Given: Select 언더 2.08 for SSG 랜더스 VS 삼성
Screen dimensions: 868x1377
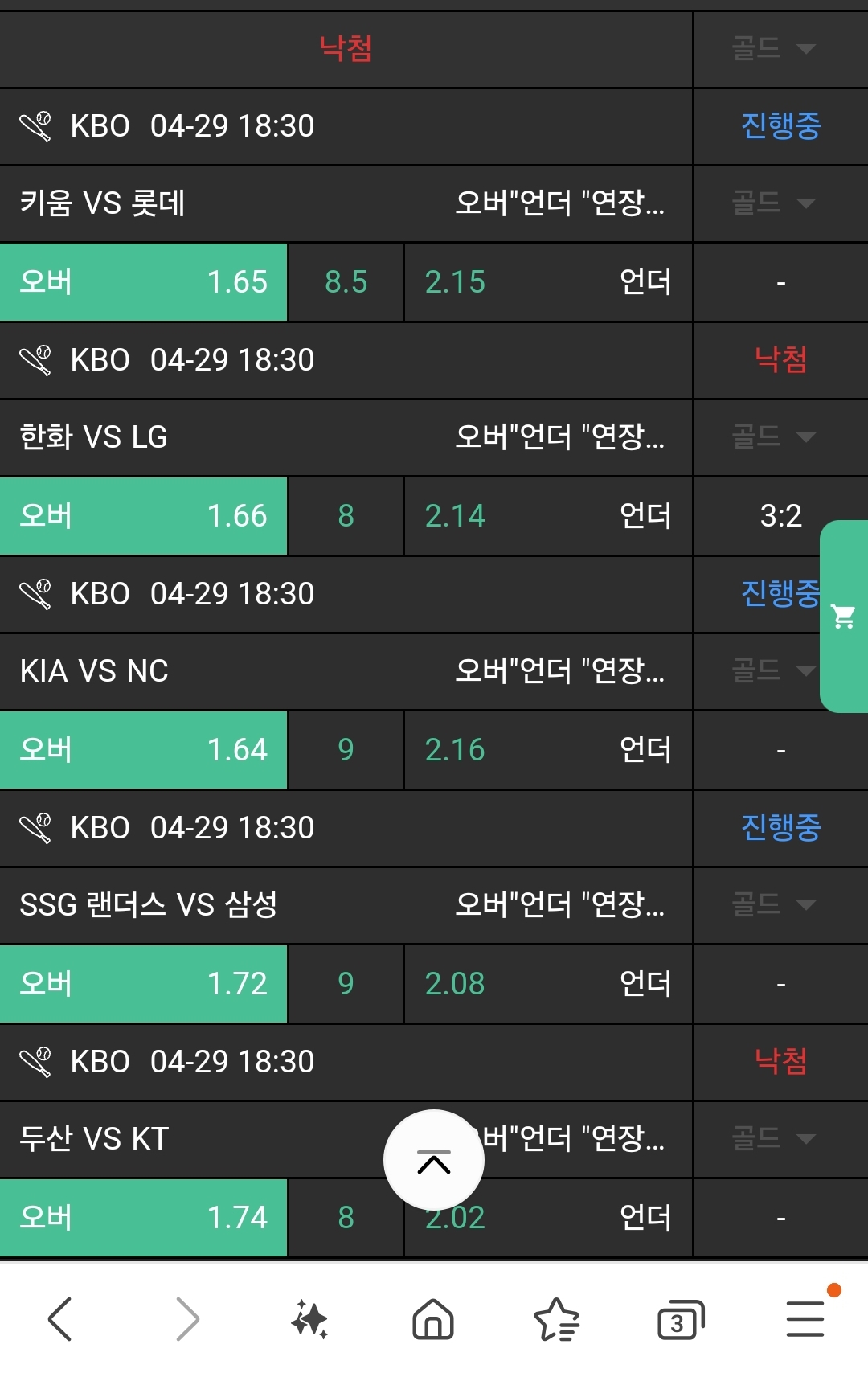Looking at the screenshot, I should point(547,984).
